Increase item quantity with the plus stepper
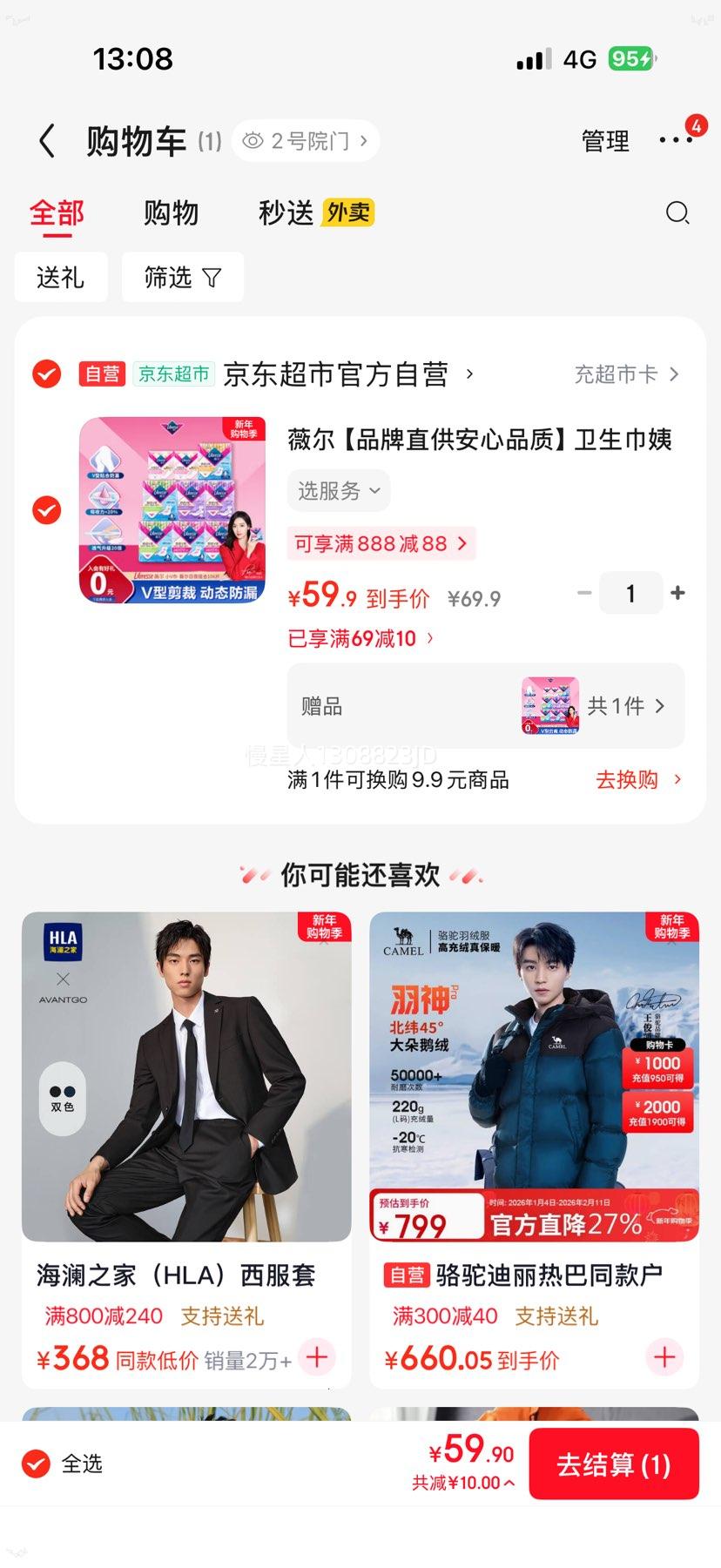This screenshot has width=721, height=1568. 677,592
